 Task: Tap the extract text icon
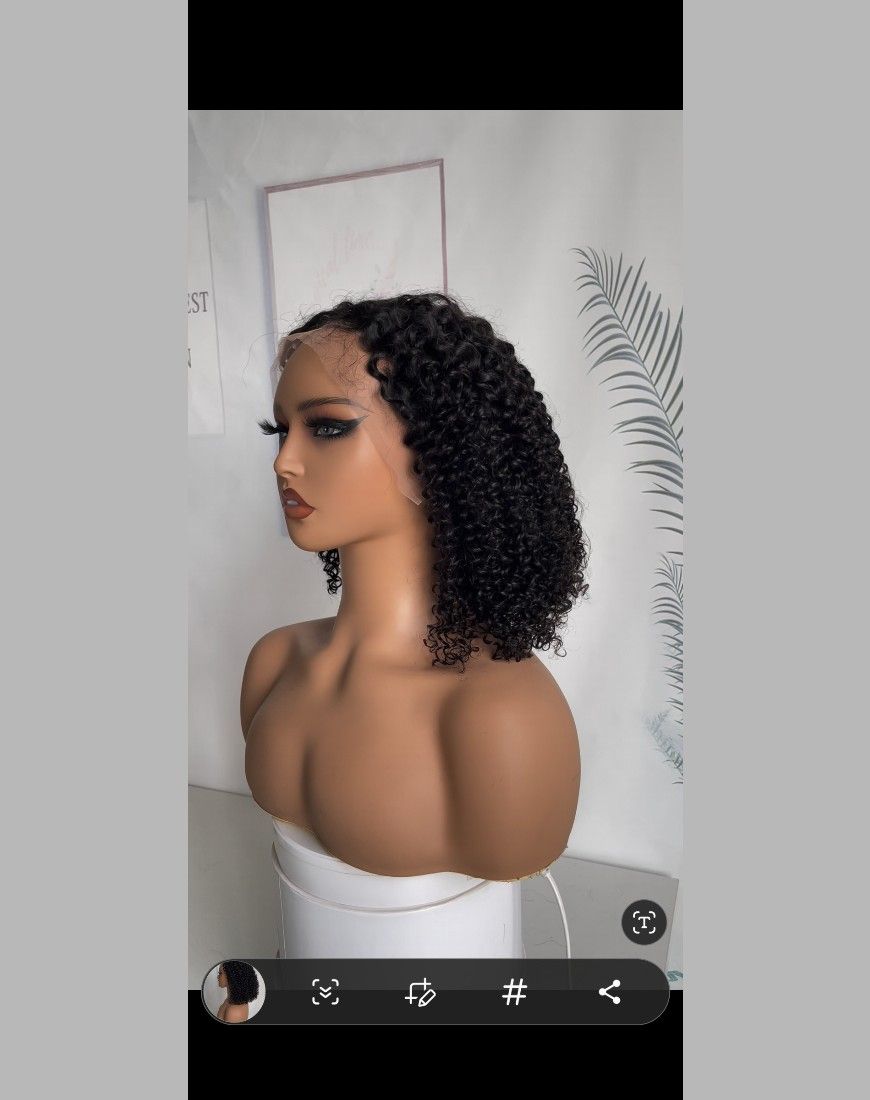click(x=644, y=922)
